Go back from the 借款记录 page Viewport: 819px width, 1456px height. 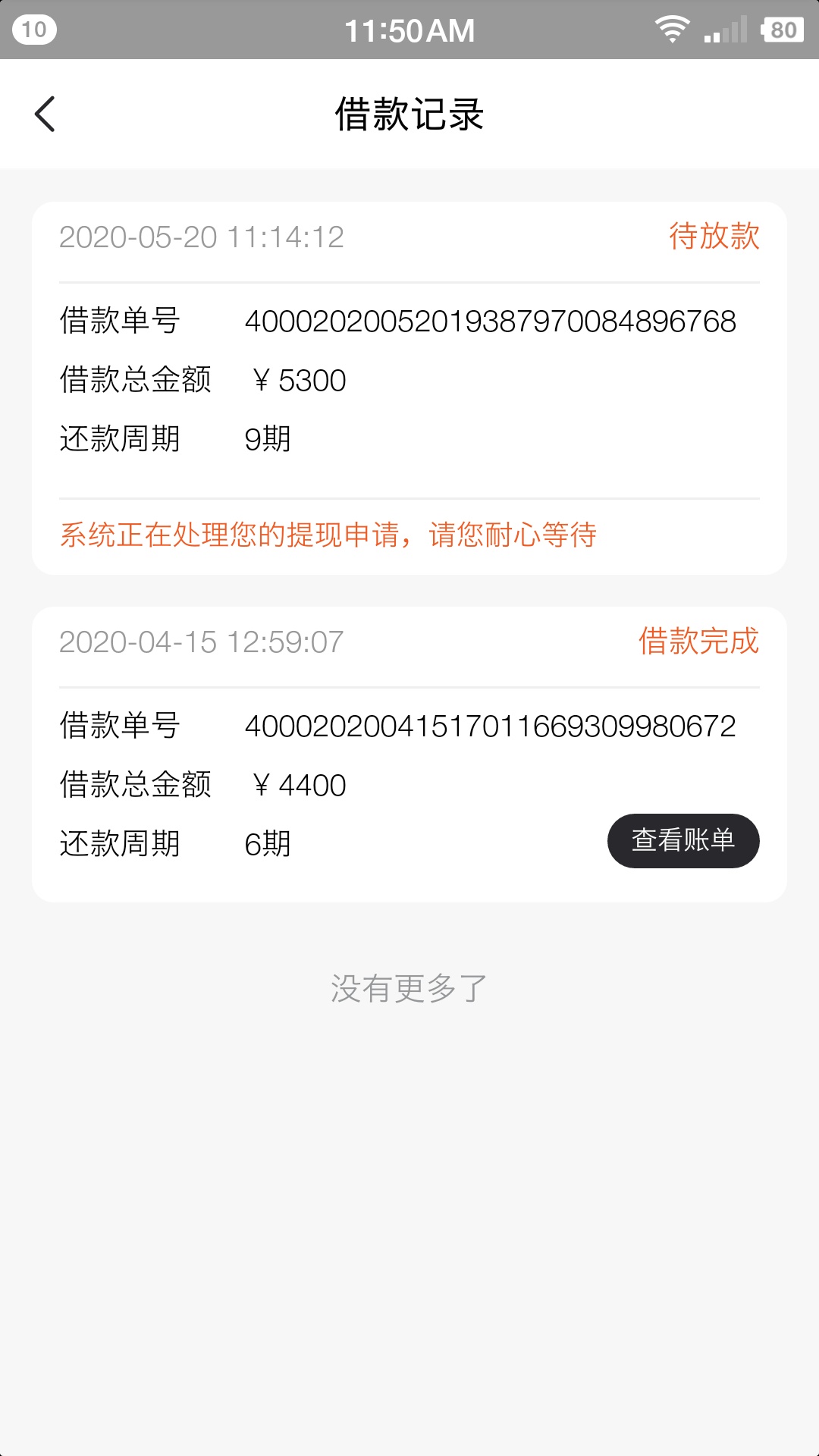(x=45, y=115)
